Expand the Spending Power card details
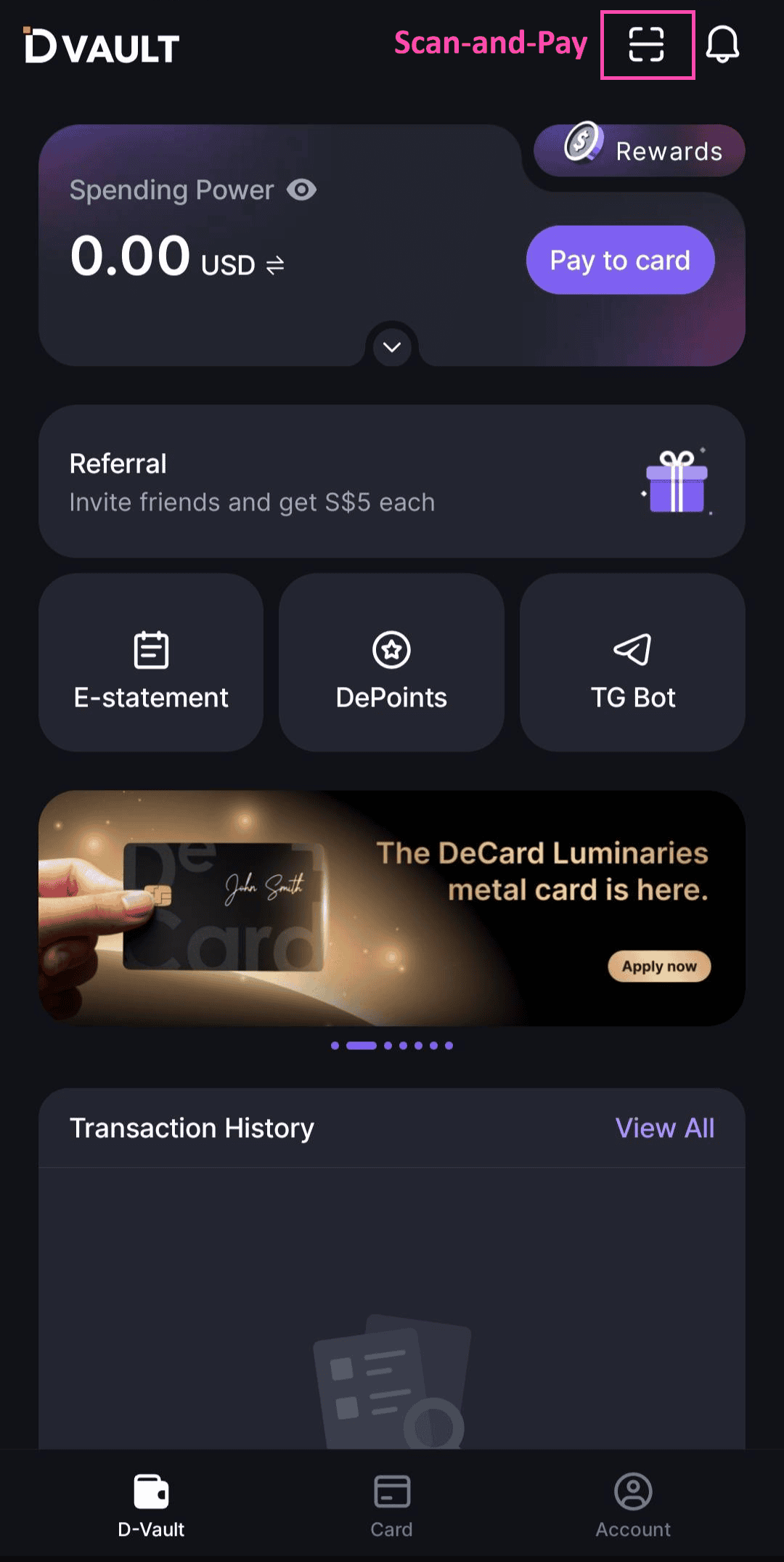Screen dimensions: 784x1562 (392, 346)
